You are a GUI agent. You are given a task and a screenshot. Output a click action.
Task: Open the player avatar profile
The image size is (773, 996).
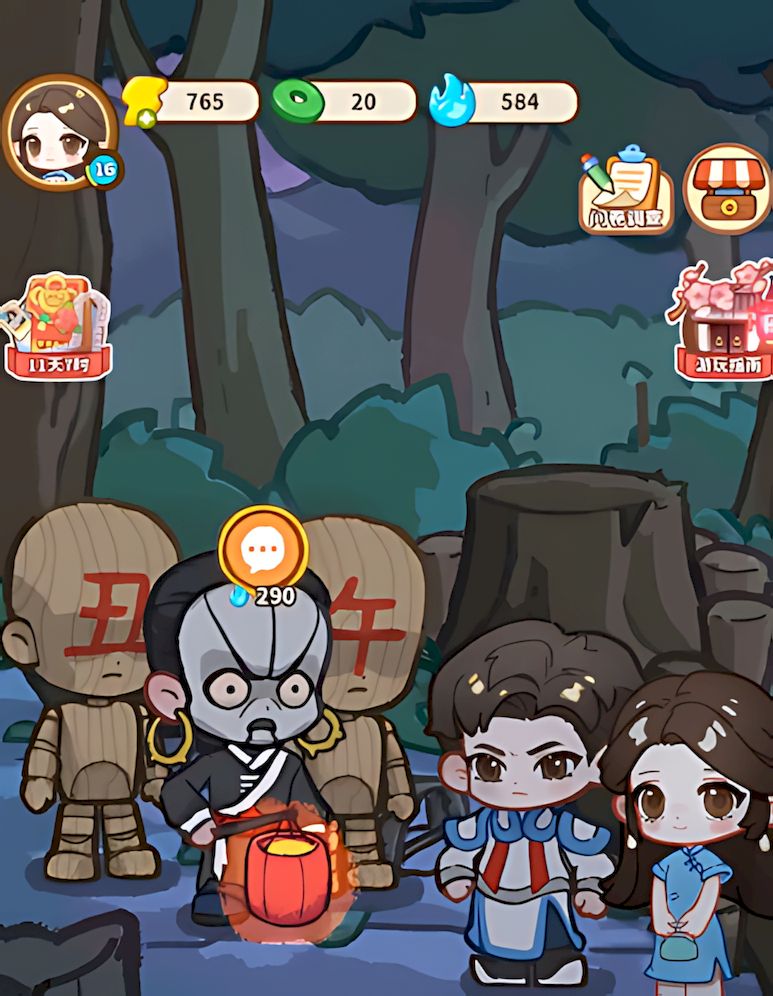[57, 130]
